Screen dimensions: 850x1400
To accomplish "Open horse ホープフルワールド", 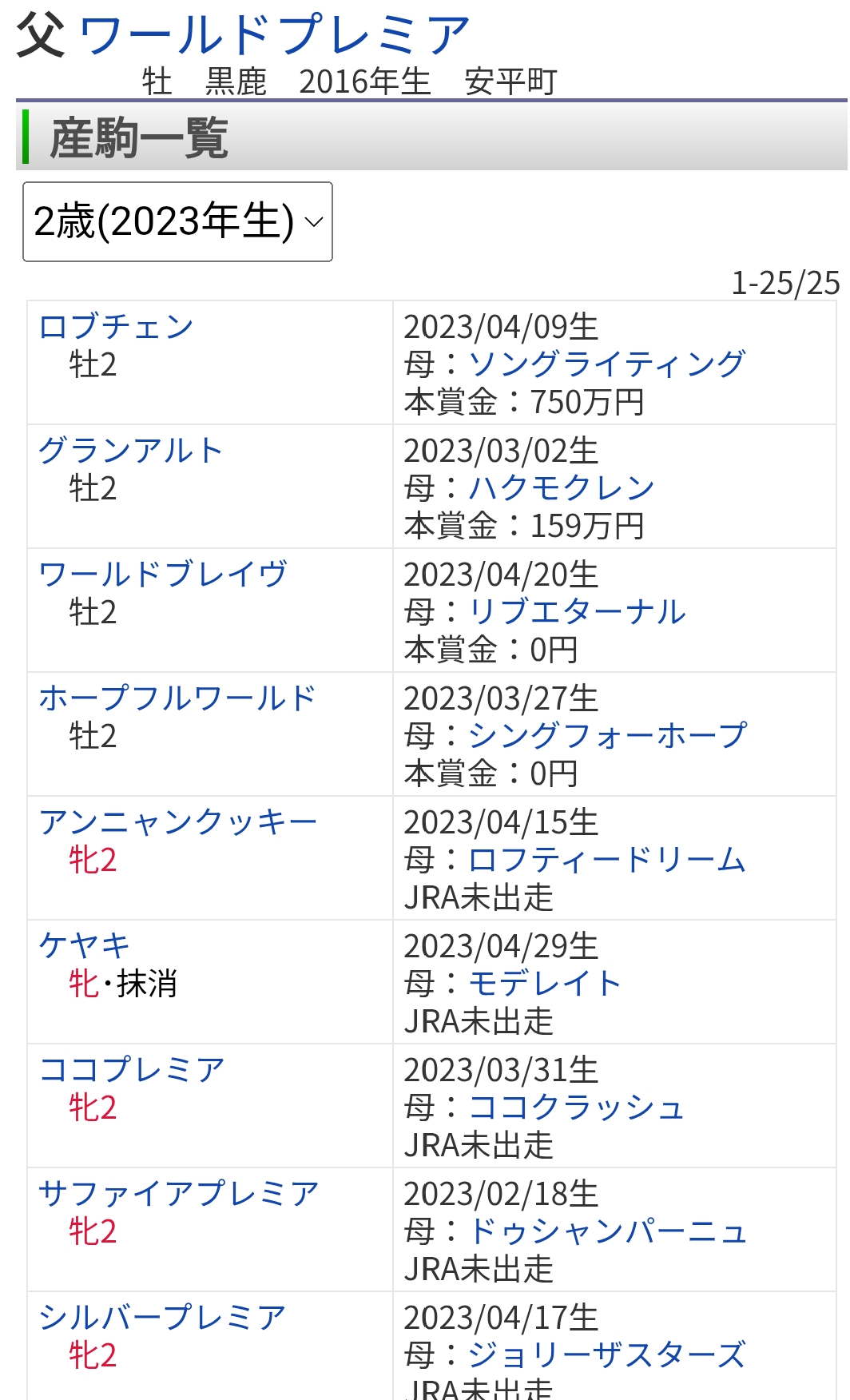I will 177,698.
